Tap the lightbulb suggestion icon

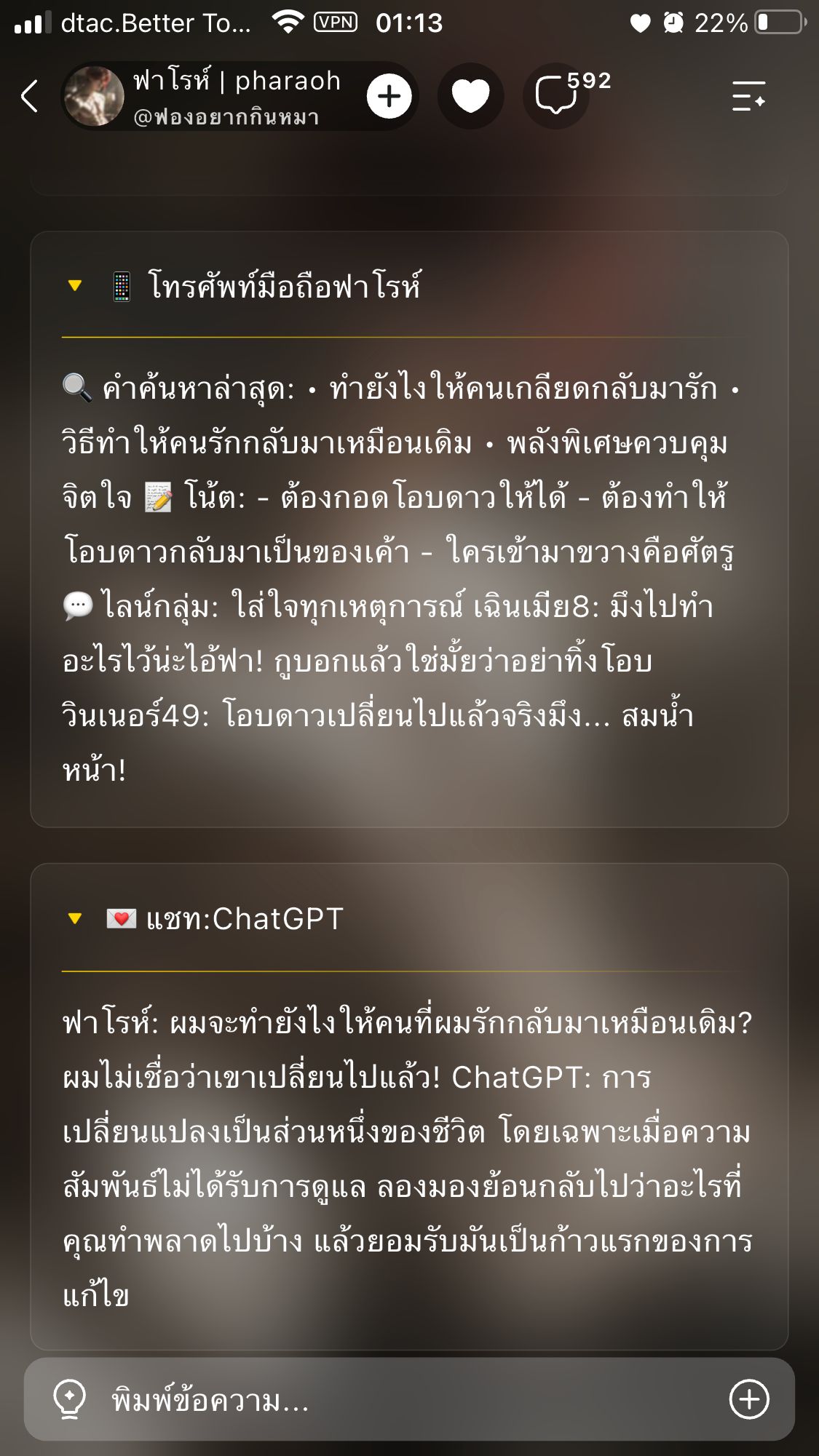click(x=70, y=1399)
